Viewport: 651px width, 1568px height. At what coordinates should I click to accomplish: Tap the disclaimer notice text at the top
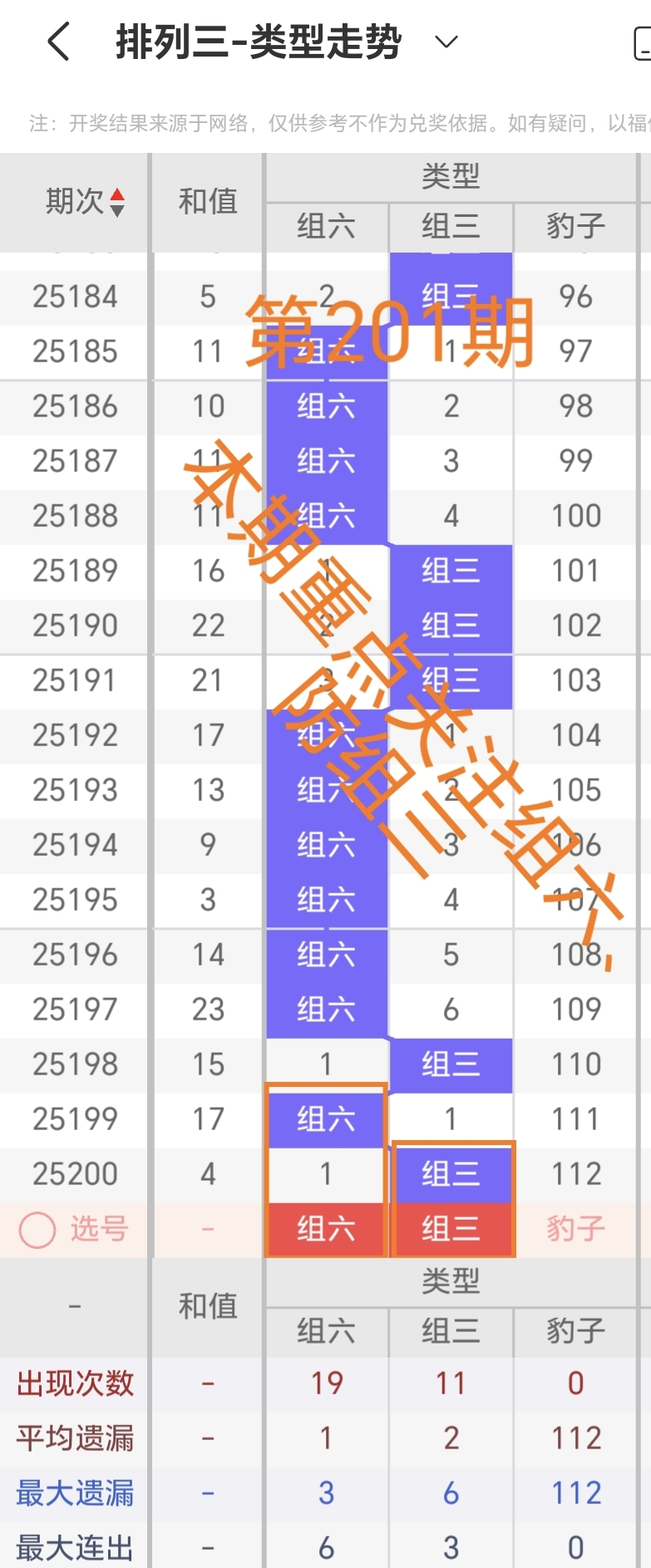click(x=324, y=121)
